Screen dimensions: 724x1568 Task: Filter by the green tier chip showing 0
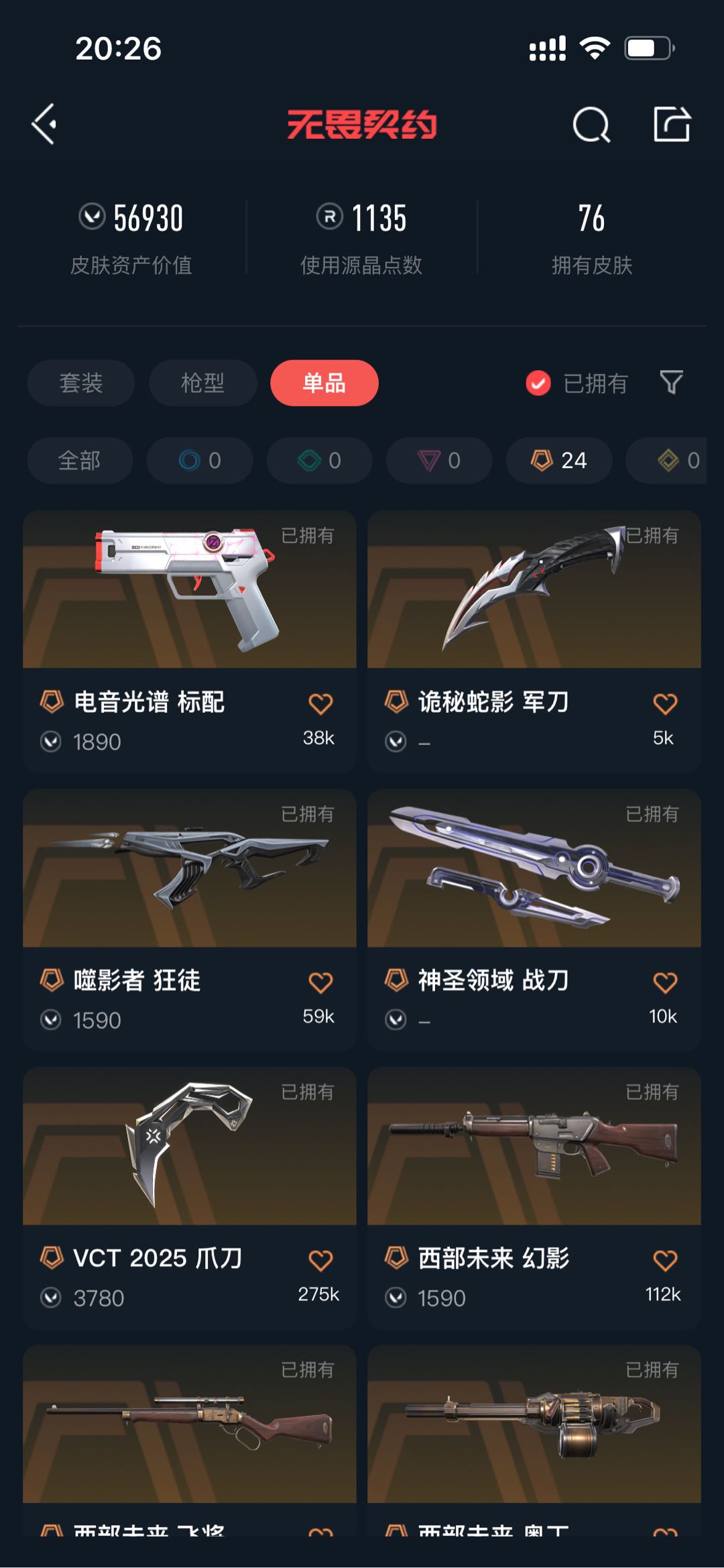320,461
